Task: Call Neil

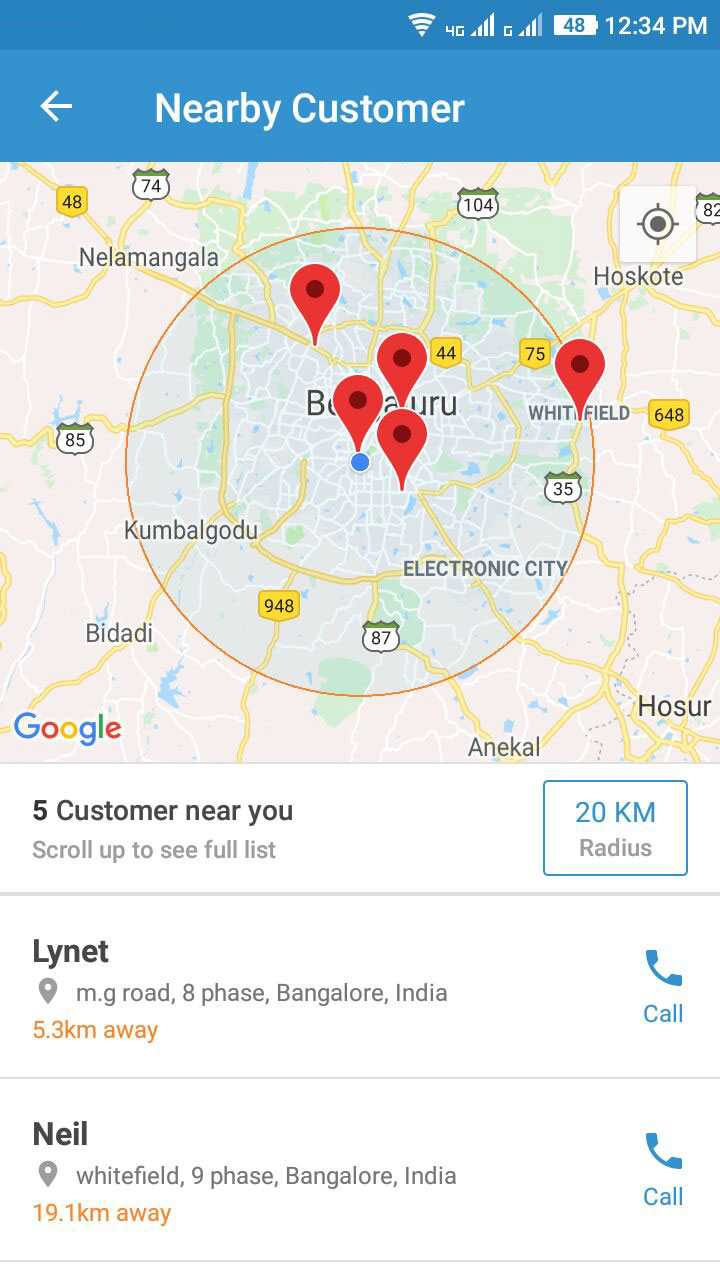Action: (662, 1169)
